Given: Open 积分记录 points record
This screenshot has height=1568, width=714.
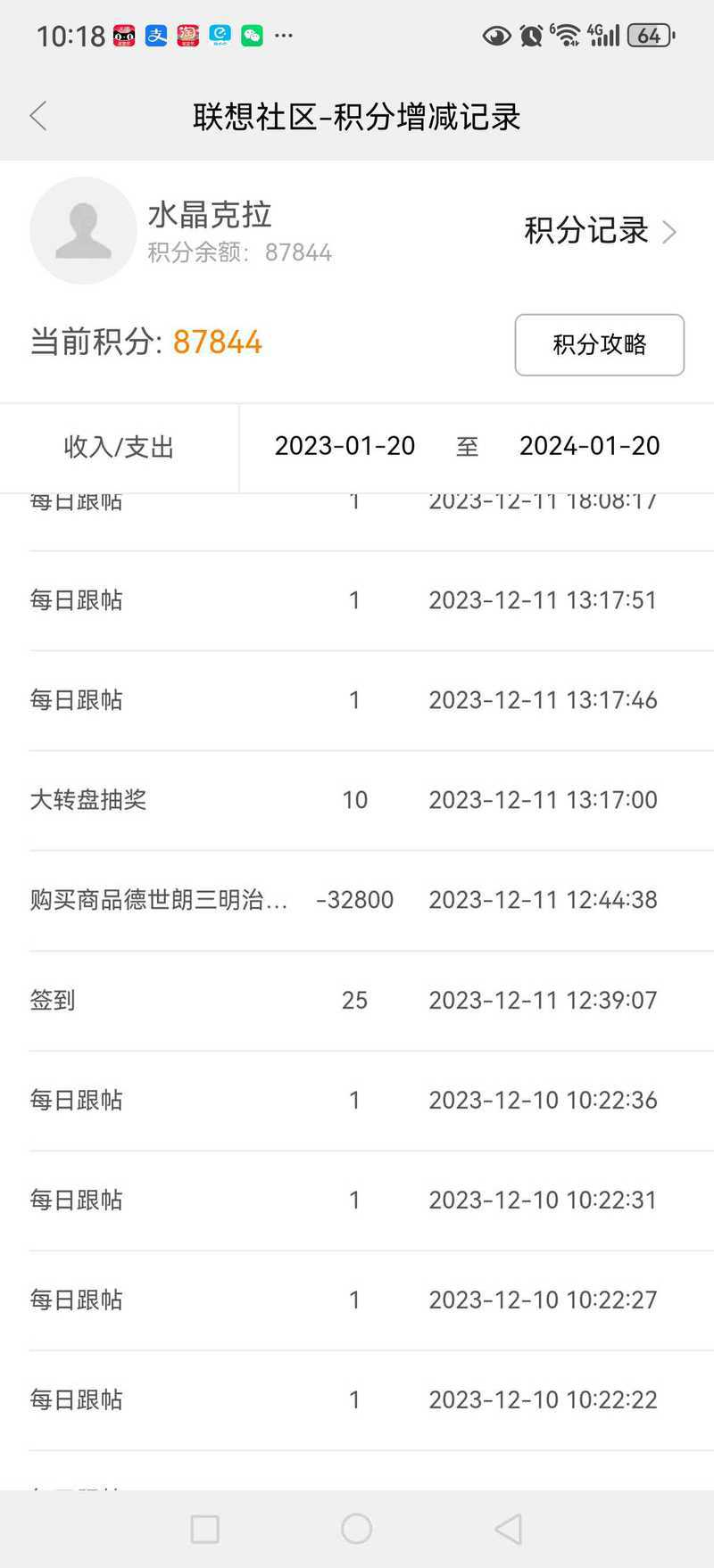Looking at the screenshot, I should (x=600, y=231).
